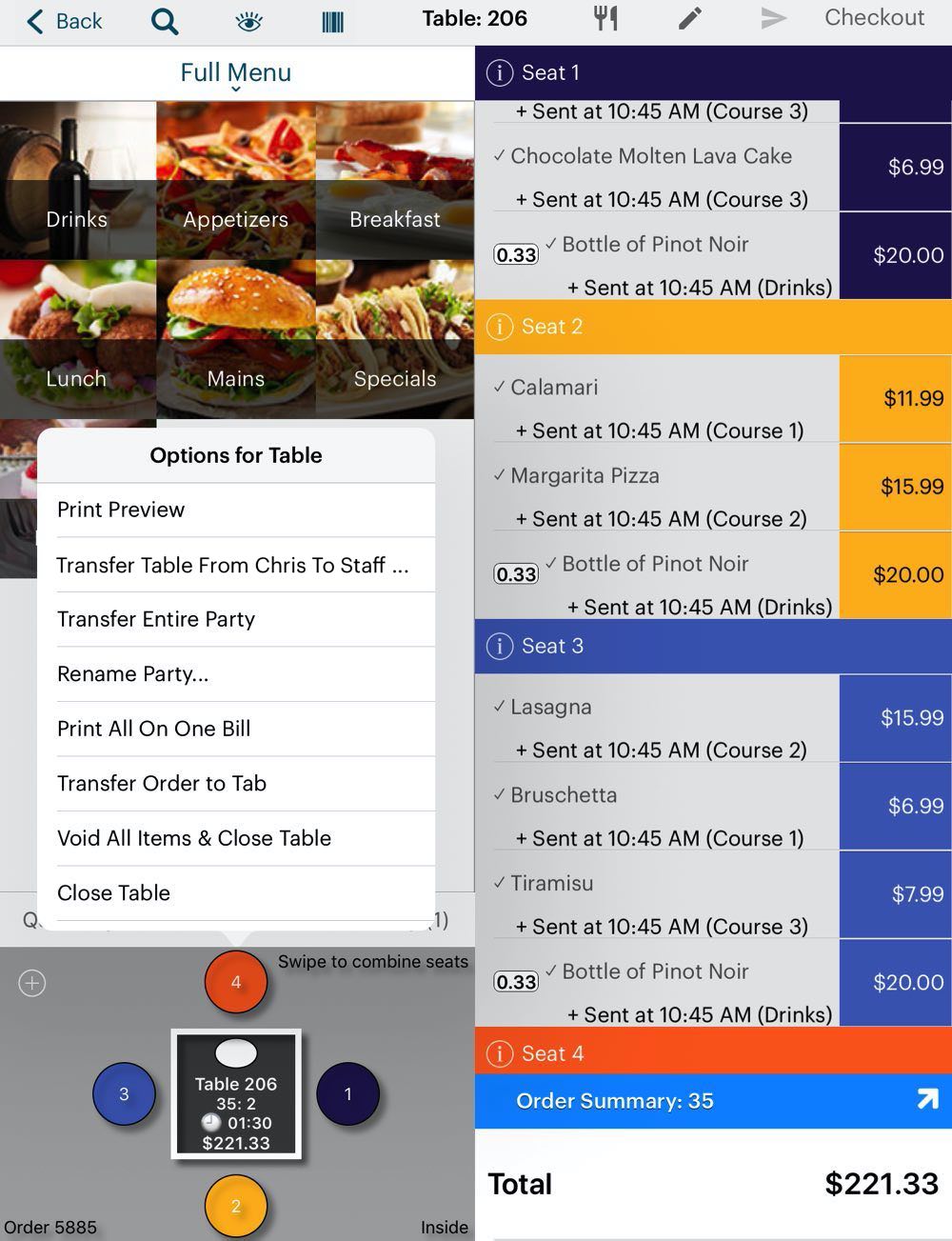Select Transfer Entire Party

pyautogui.click(x=156, y=619)
